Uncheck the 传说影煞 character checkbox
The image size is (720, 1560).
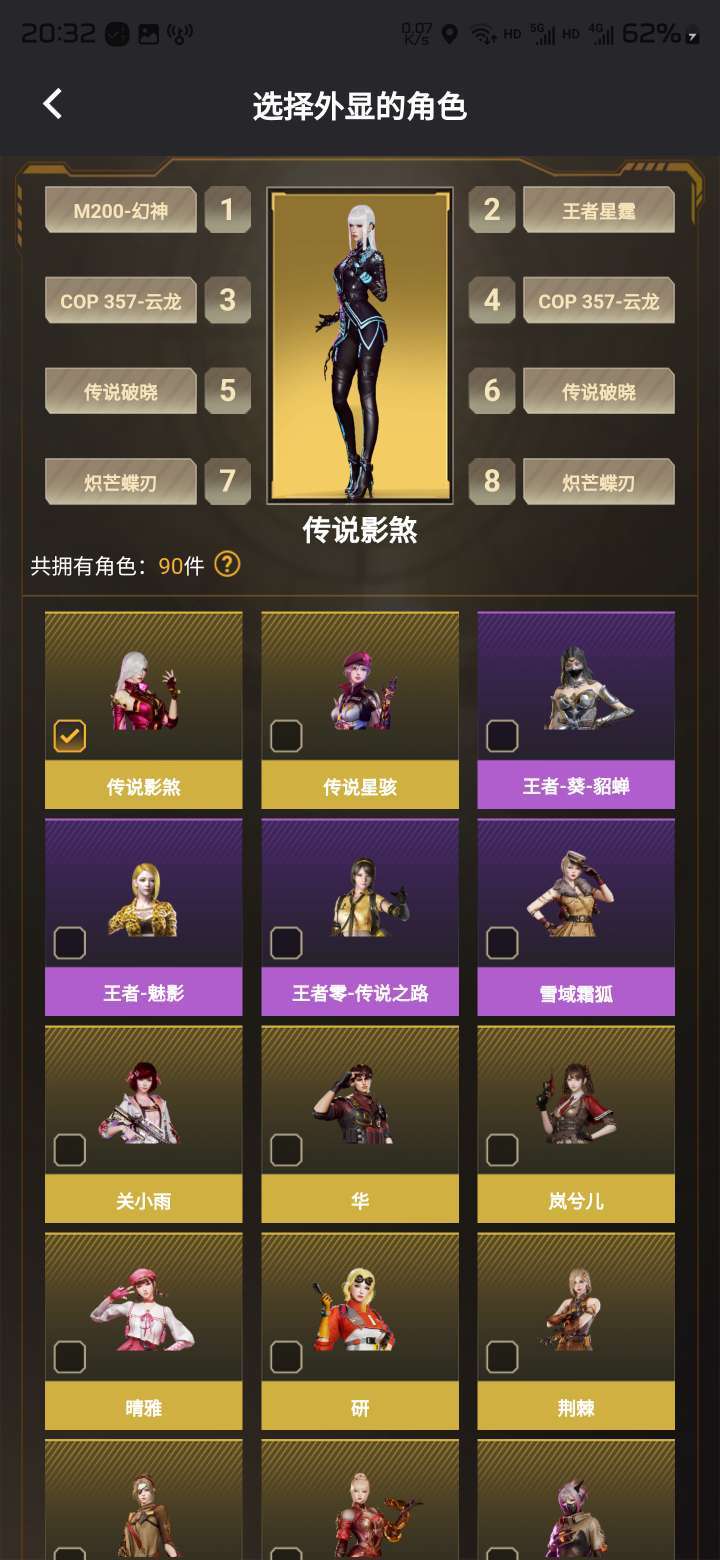pyautogui.click(x=70, y=736)
